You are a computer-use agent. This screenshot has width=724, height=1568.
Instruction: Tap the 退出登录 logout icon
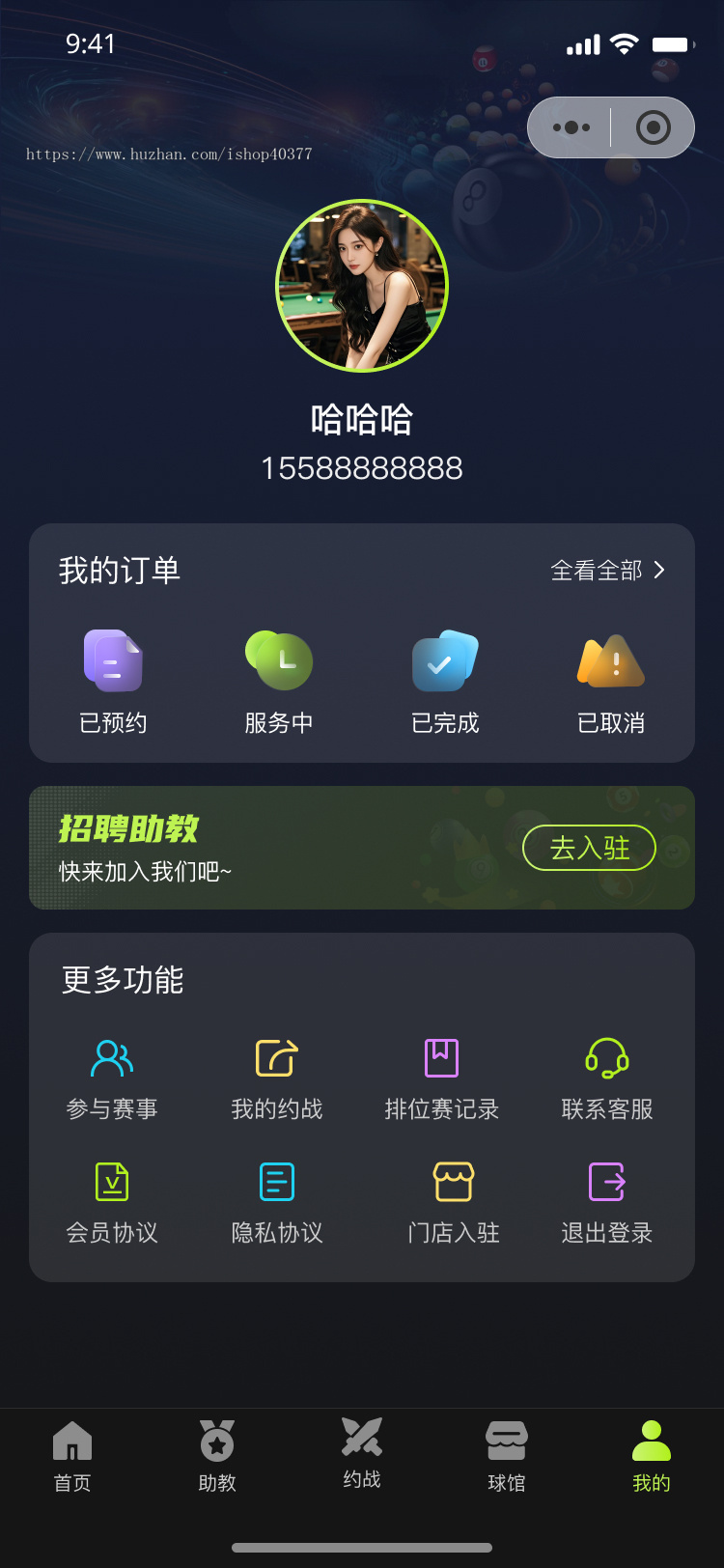coord(606,1181)
